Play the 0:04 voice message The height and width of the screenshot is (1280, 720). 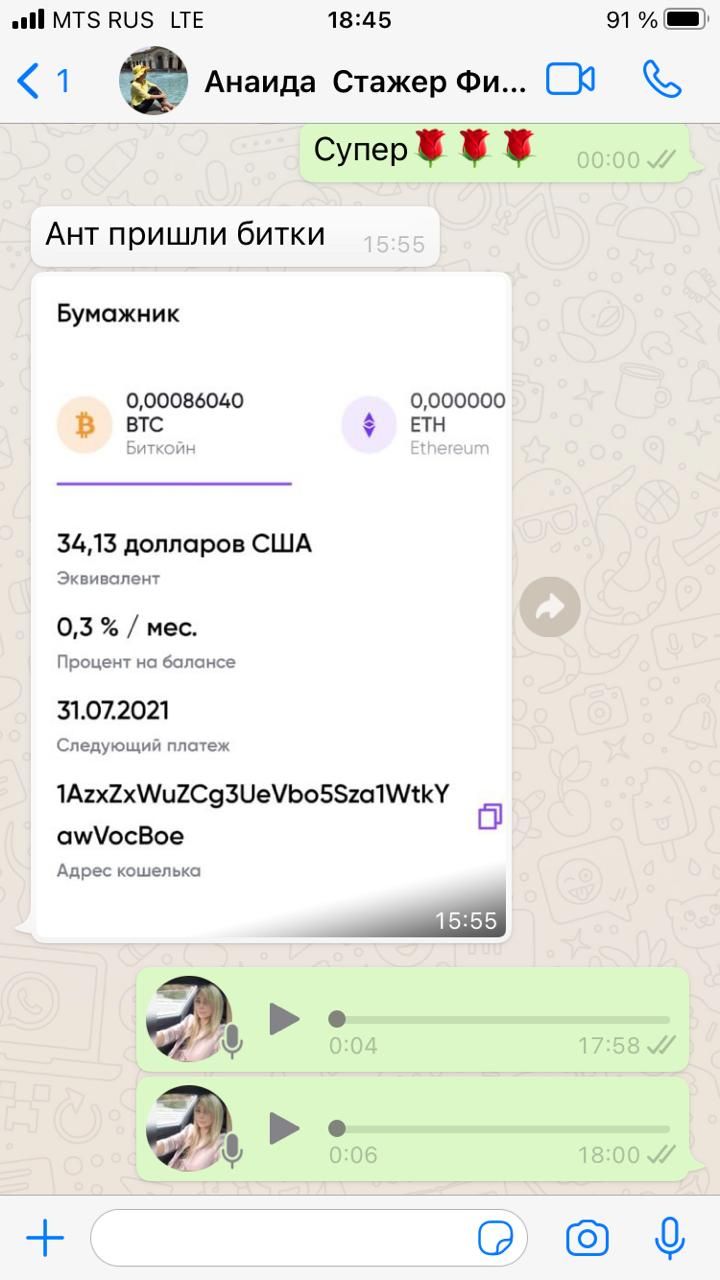284,1019
